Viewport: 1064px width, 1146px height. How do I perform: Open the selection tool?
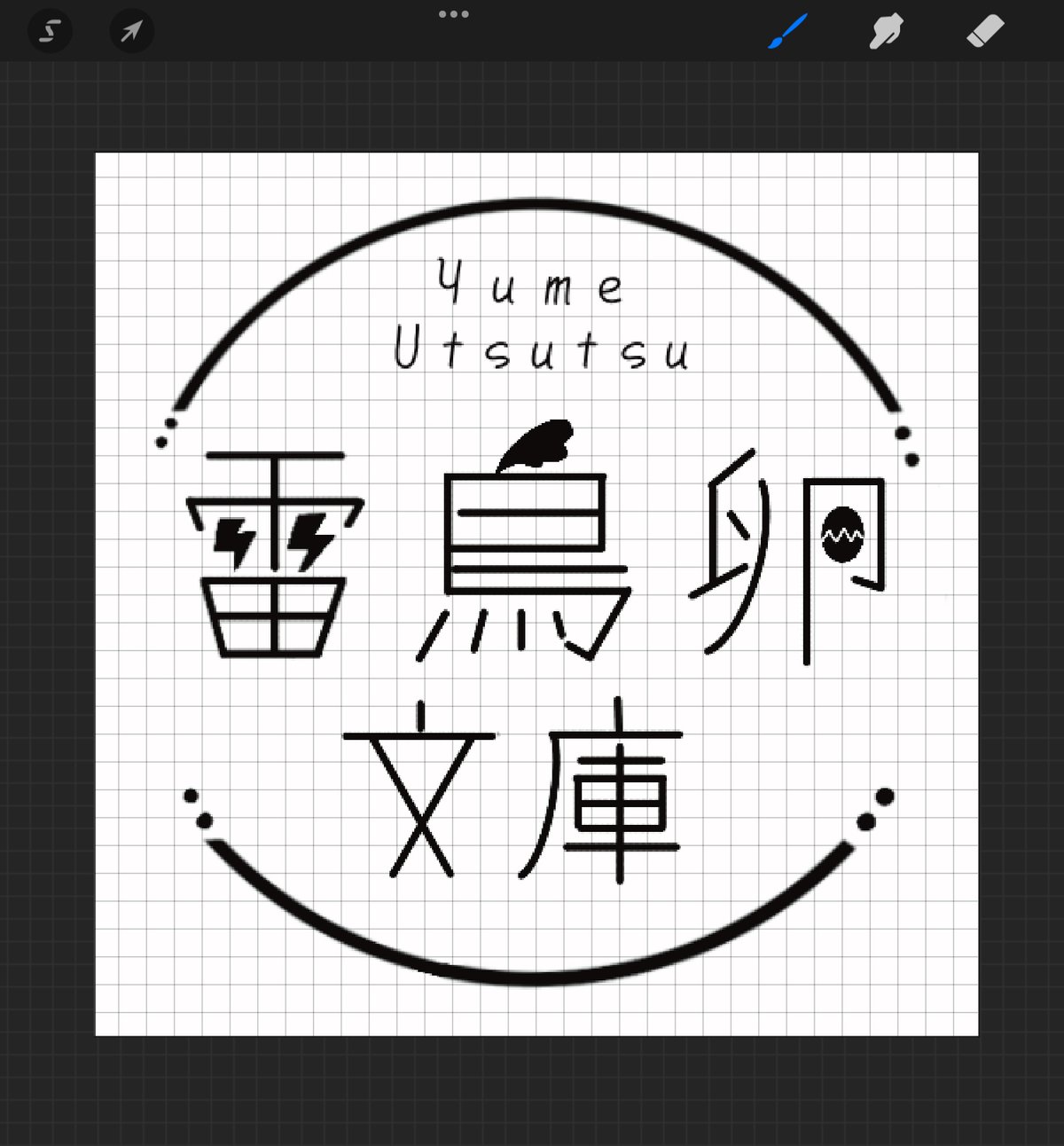pyautogui.click(x=50, y=32)
